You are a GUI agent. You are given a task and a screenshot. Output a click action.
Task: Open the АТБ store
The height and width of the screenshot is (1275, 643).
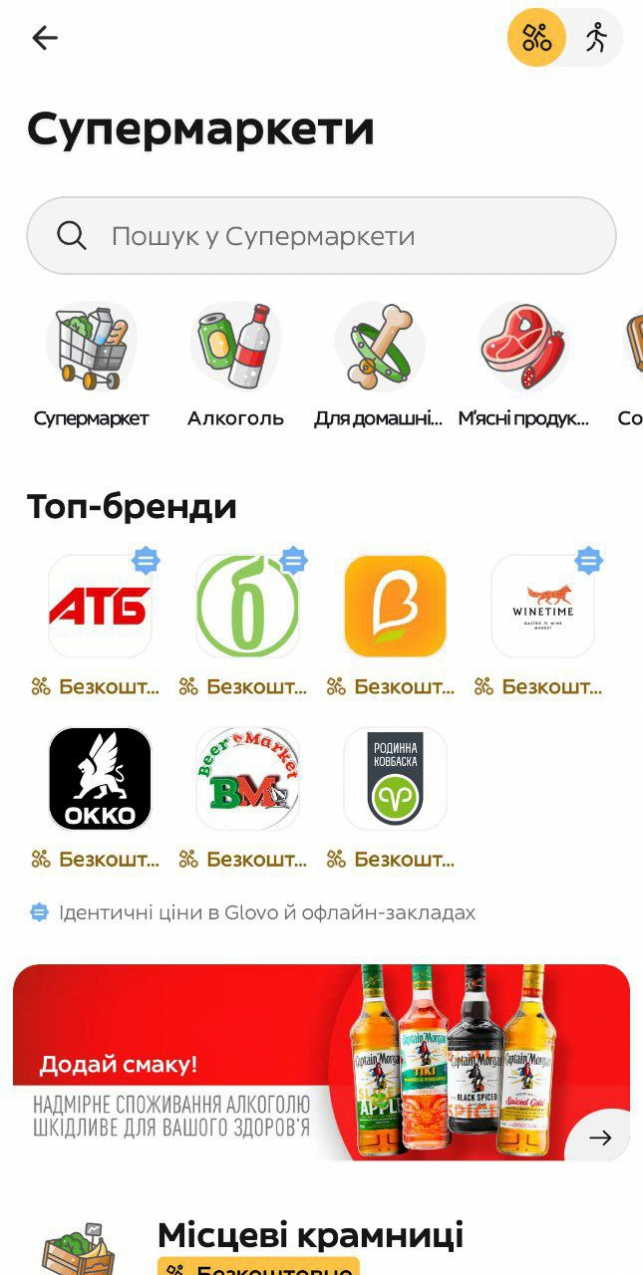tap(99, 606)
